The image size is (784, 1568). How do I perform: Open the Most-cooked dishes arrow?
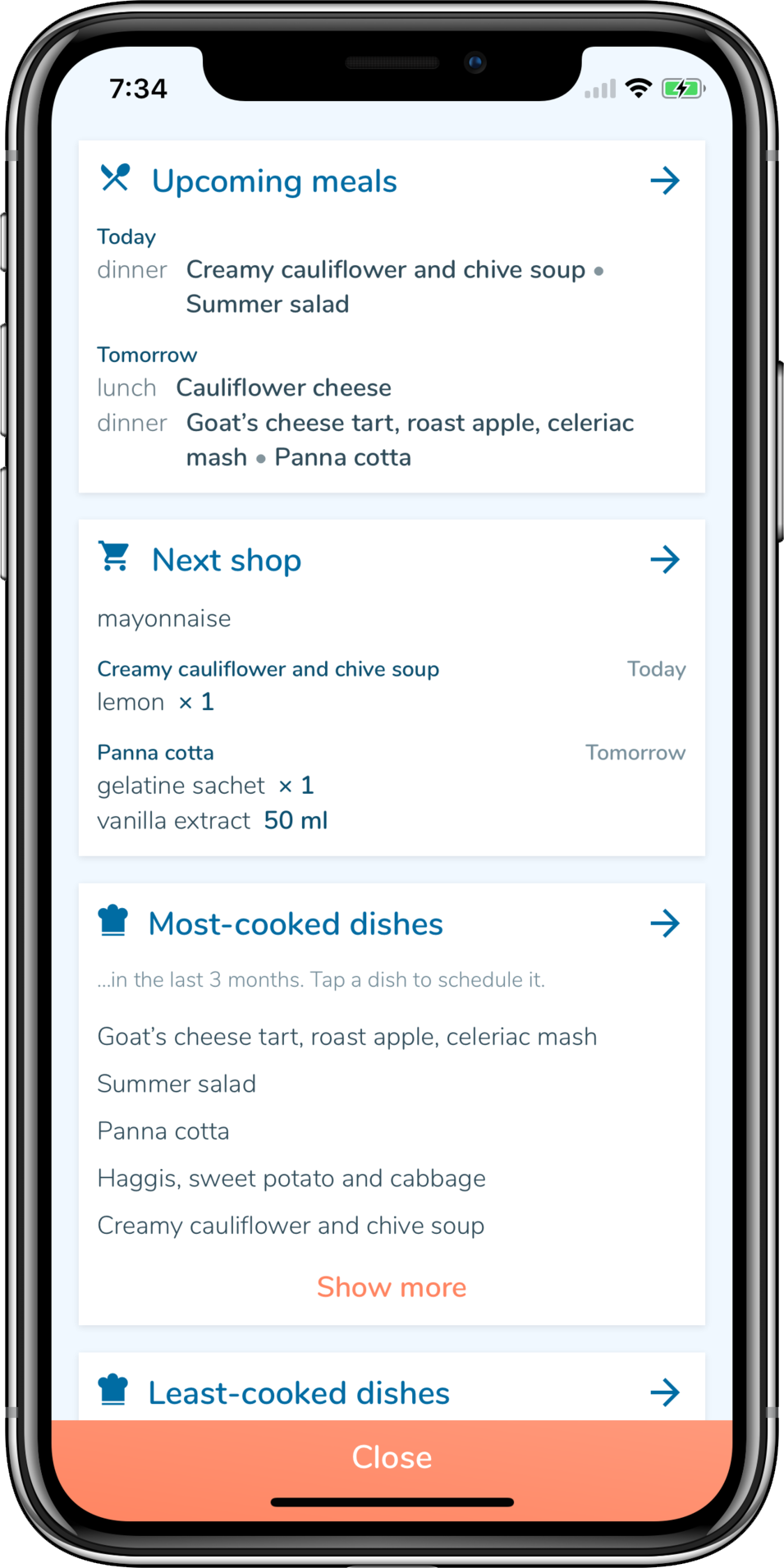665,924
